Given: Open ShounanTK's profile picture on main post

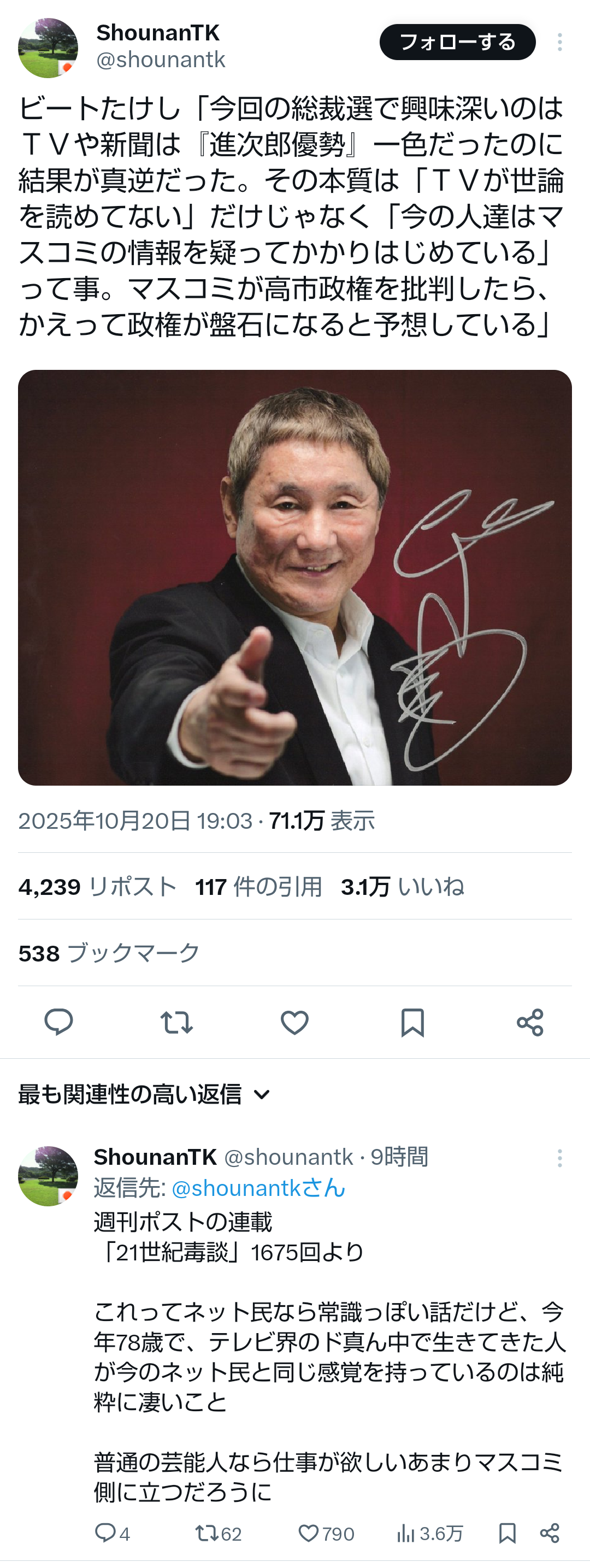Looking at the screenshot, I should 48,48.
